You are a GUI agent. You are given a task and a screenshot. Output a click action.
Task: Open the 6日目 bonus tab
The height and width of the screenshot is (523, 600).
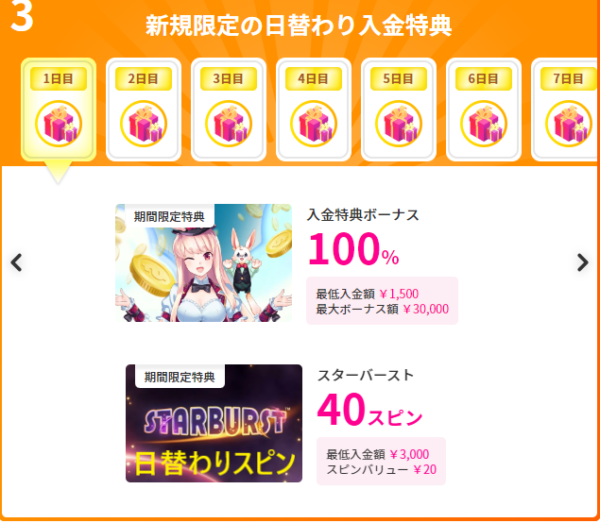[x=484, y=109]
